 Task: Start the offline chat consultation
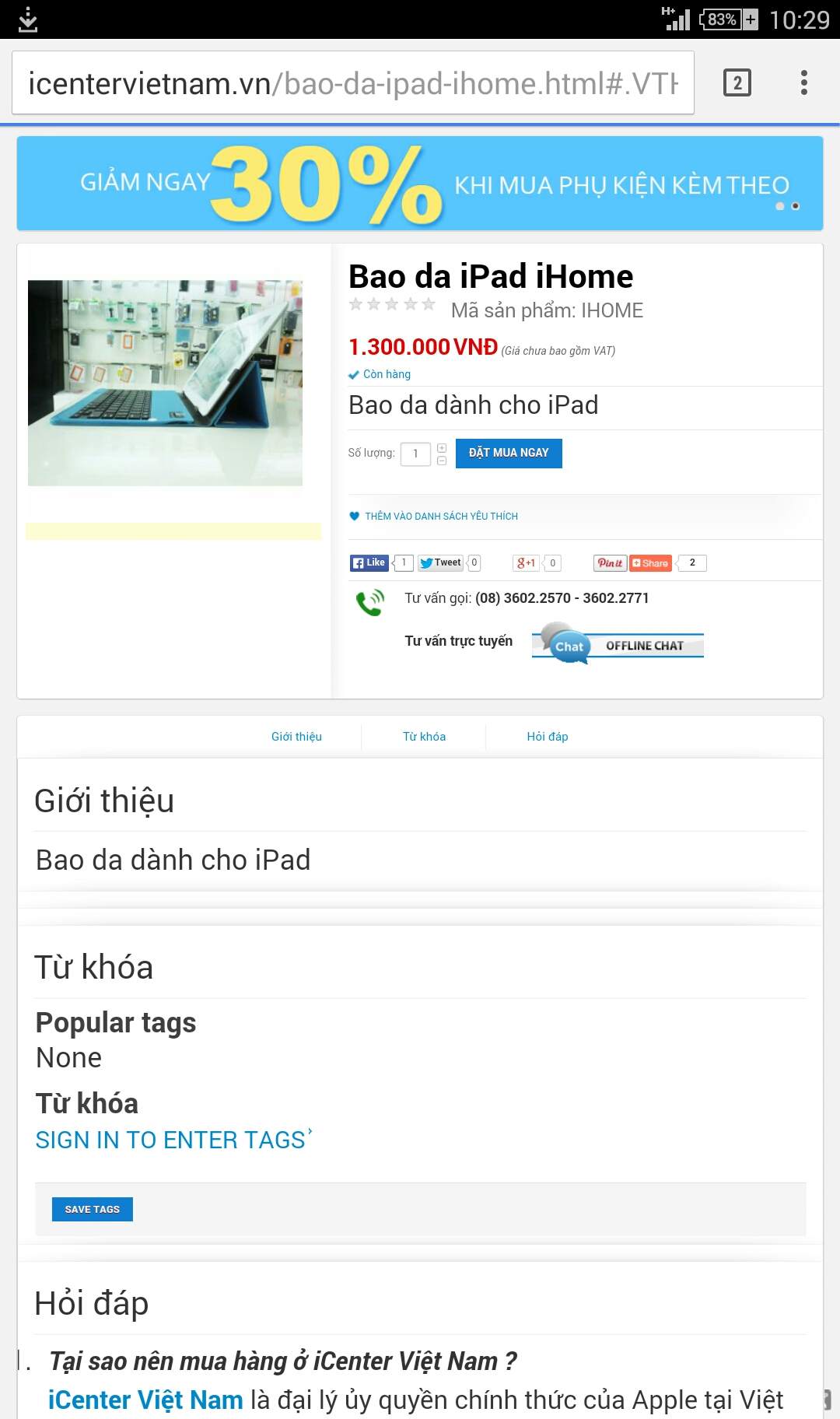click(x=618, y=645)
